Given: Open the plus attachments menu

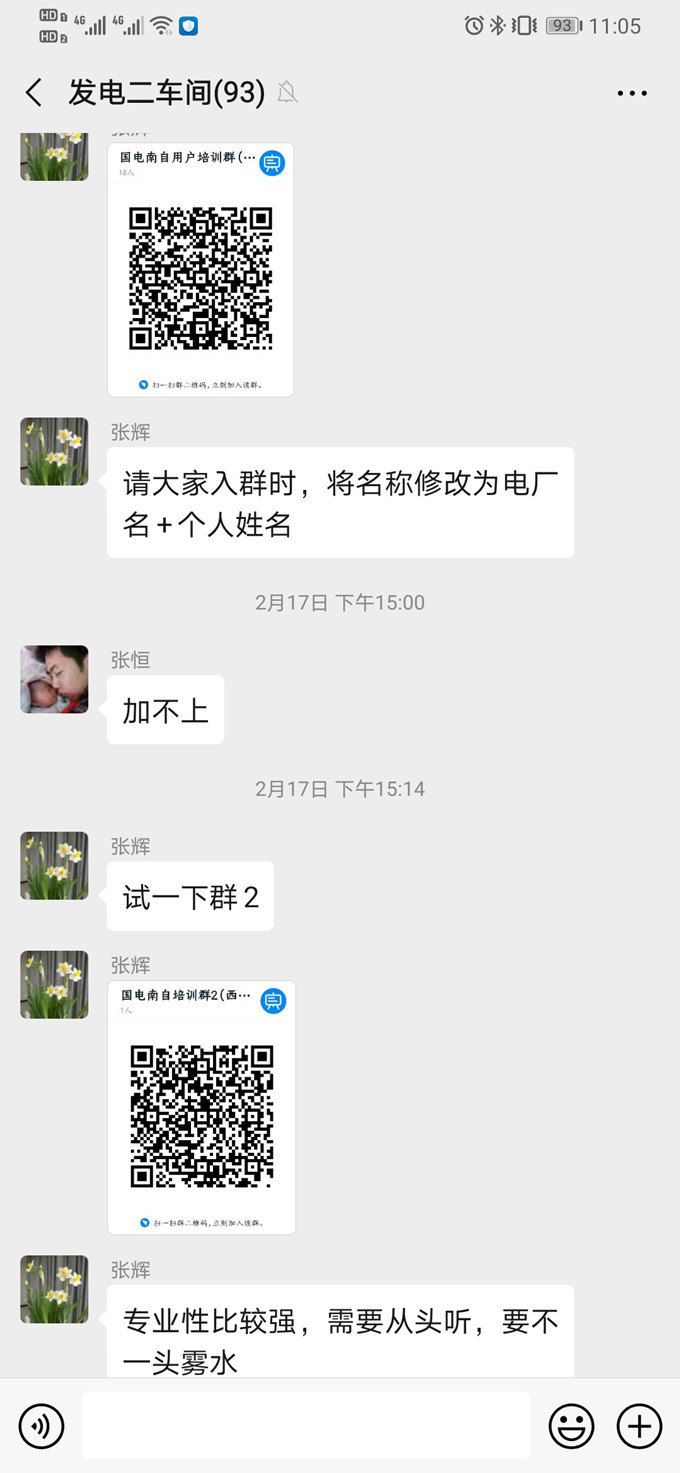Looking at the screenshot, I should pyautogui.click(x=639, y=1425).
